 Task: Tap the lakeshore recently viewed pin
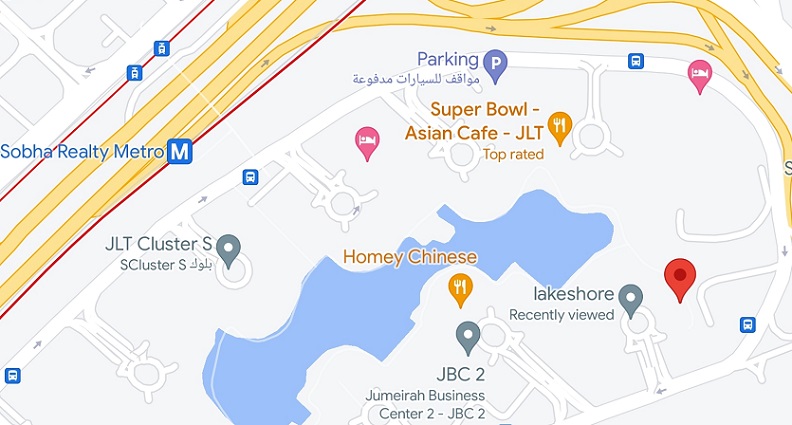630,296
